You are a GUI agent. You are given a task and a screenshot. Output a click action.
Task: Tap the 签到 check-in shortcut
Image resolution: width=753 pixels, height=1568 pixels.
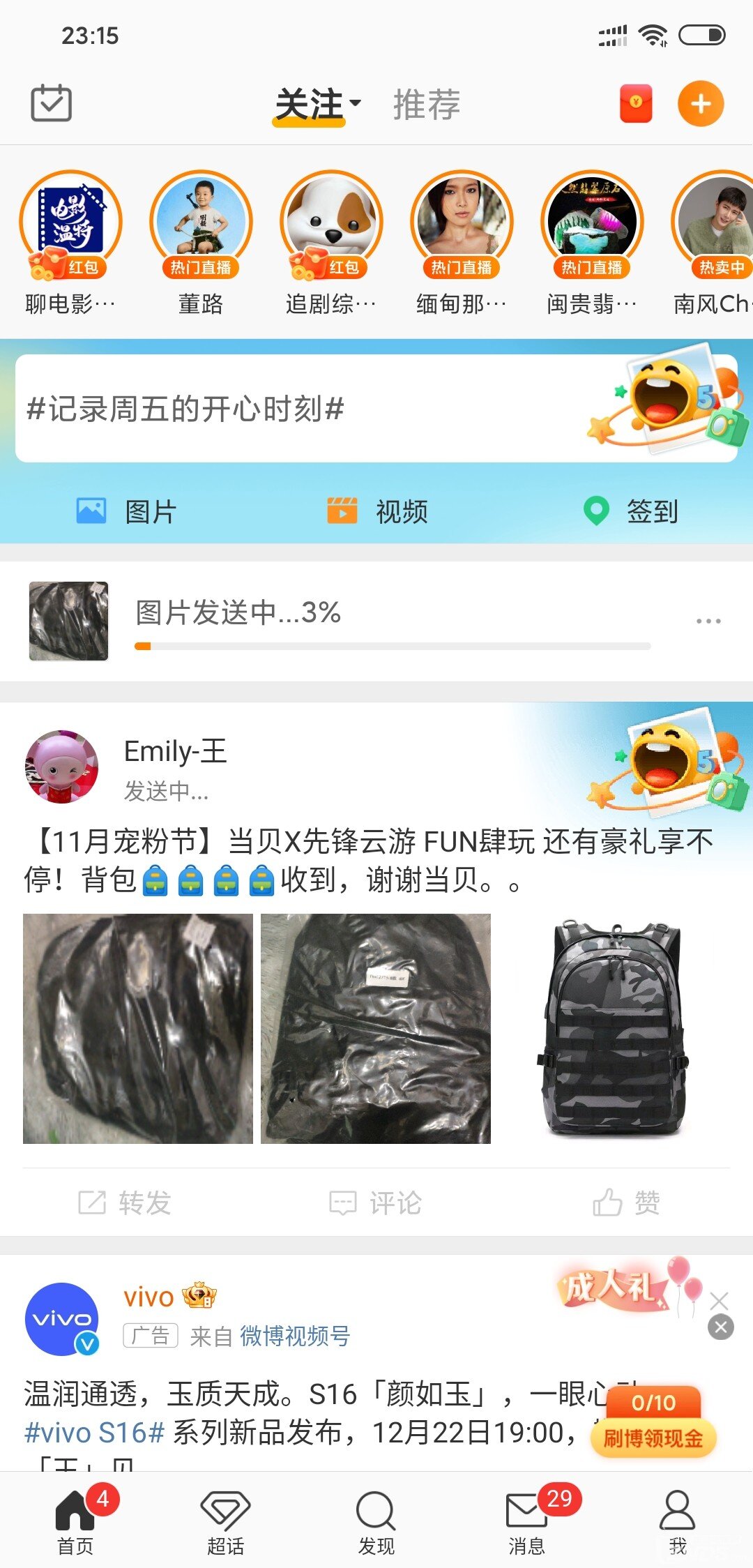click(x=630, y=511)
